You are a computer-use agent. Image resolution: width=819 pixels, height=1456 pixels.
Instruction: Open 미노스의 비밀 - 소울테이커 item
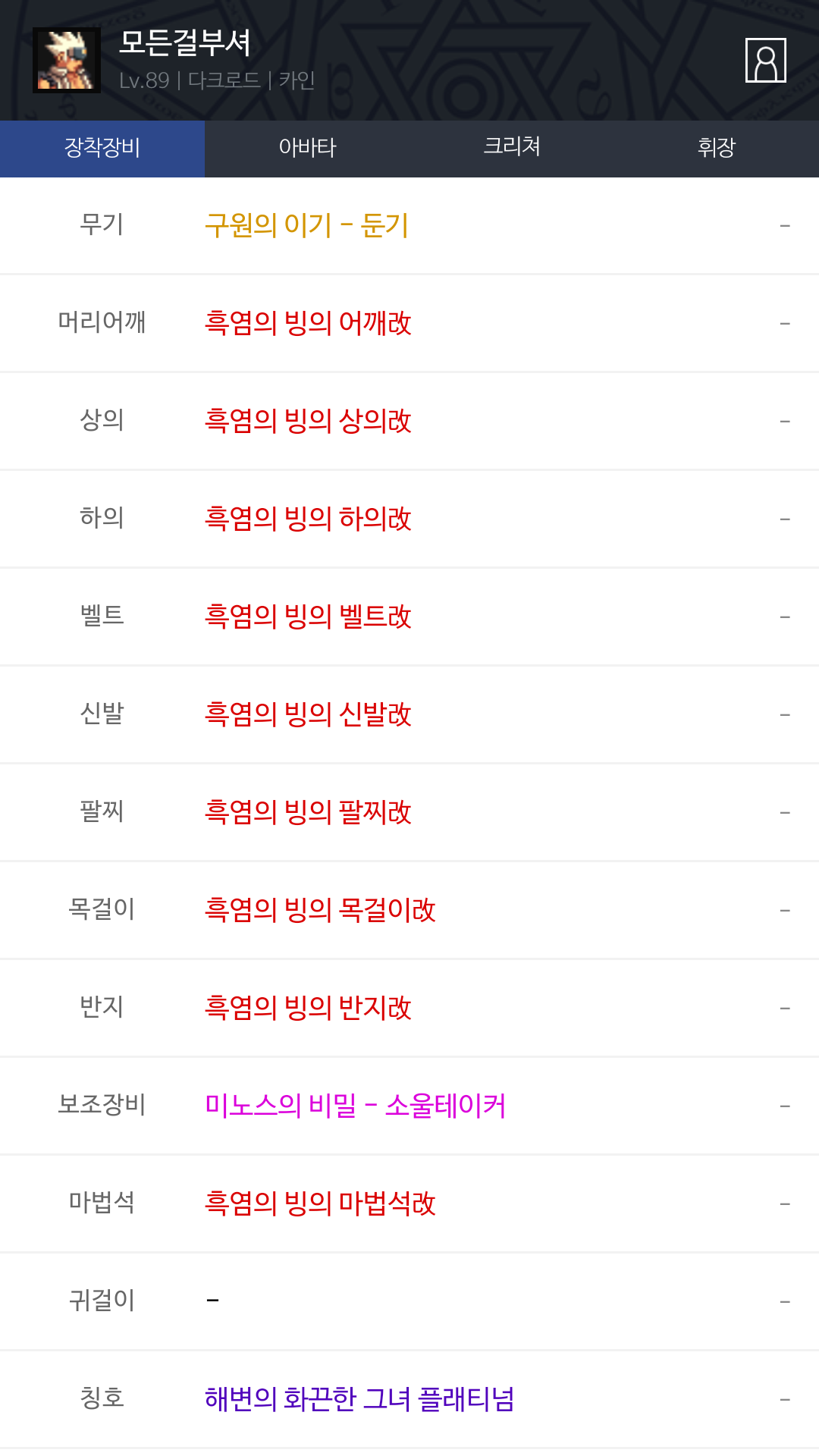pyautogui.click(x=355, y=1106)
